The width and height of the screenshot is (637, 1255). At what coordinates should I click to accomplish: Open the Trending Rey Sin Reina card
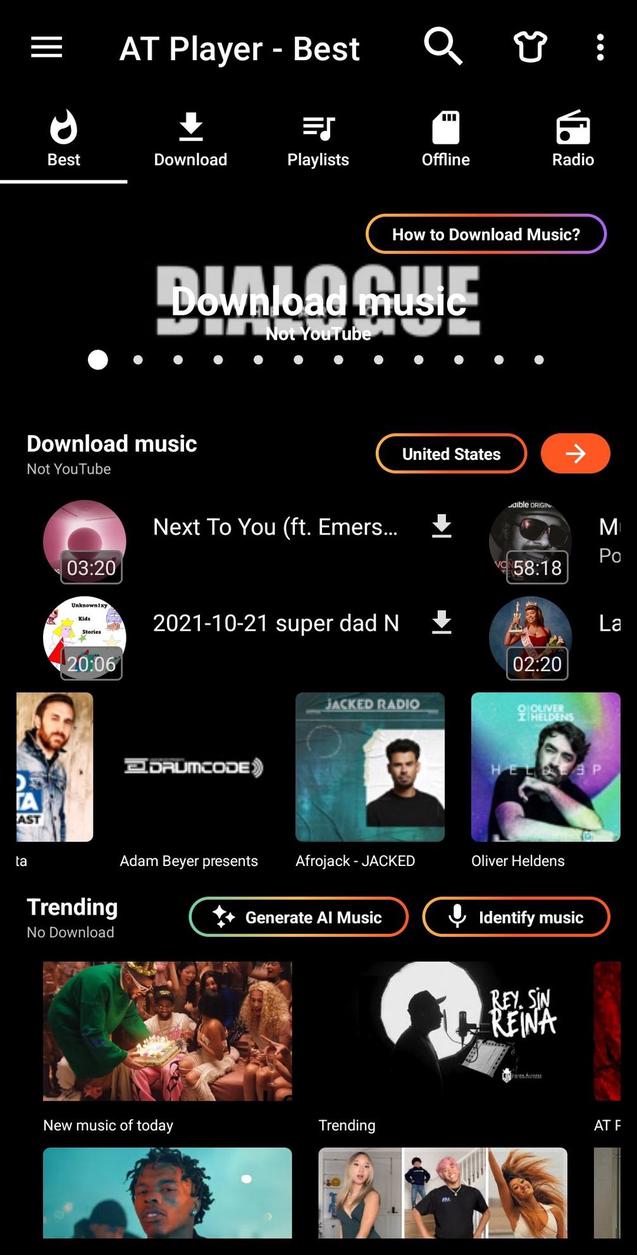(443, 1047)
